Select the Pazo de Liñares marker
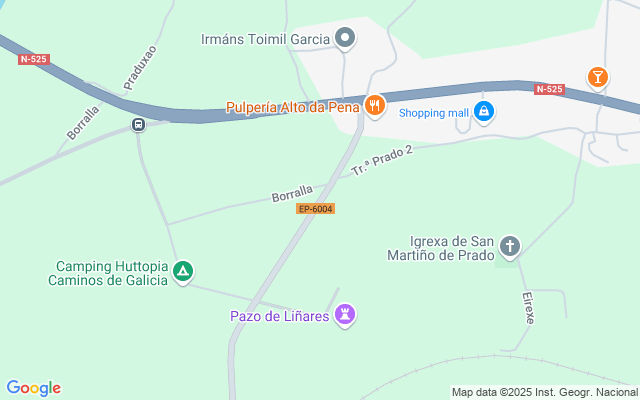Image resolution: width=640 pixels, height=400 pixels. pos(346,315)
